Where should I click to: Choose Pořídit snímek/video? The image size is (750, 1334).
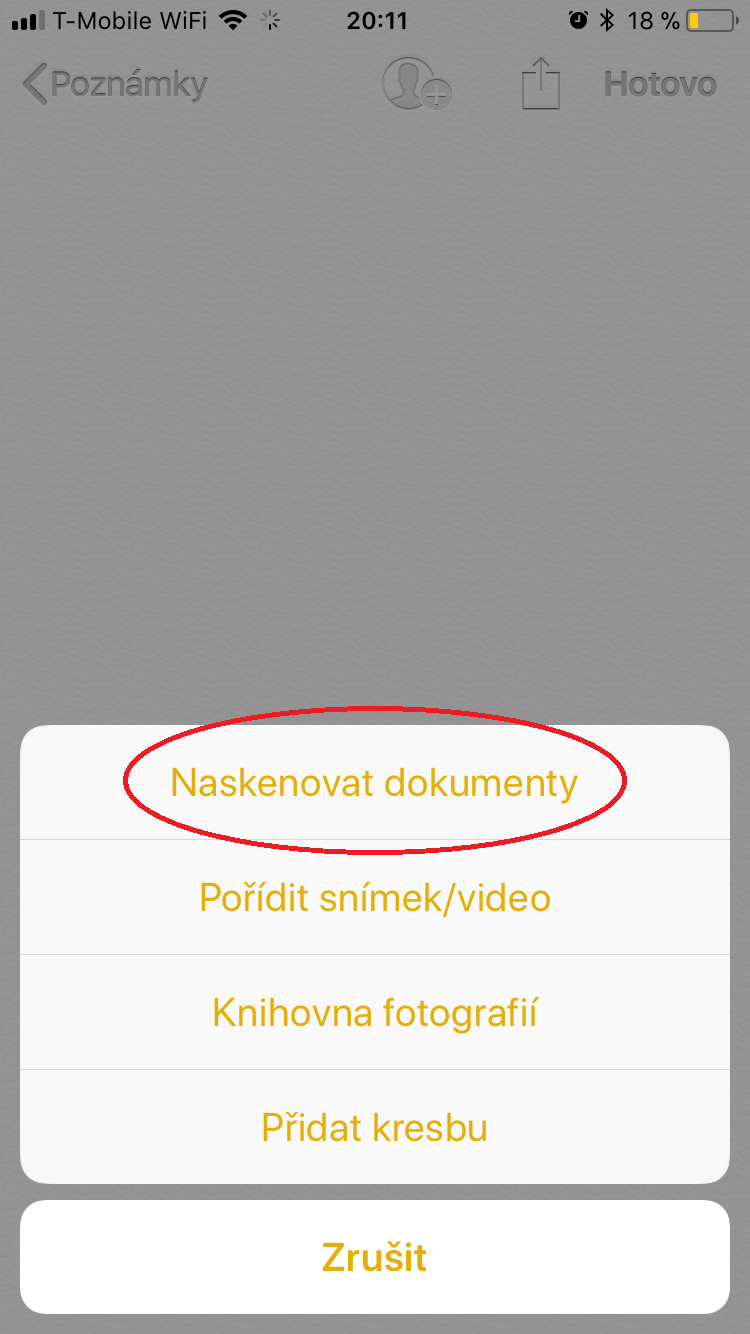(374, 897)
